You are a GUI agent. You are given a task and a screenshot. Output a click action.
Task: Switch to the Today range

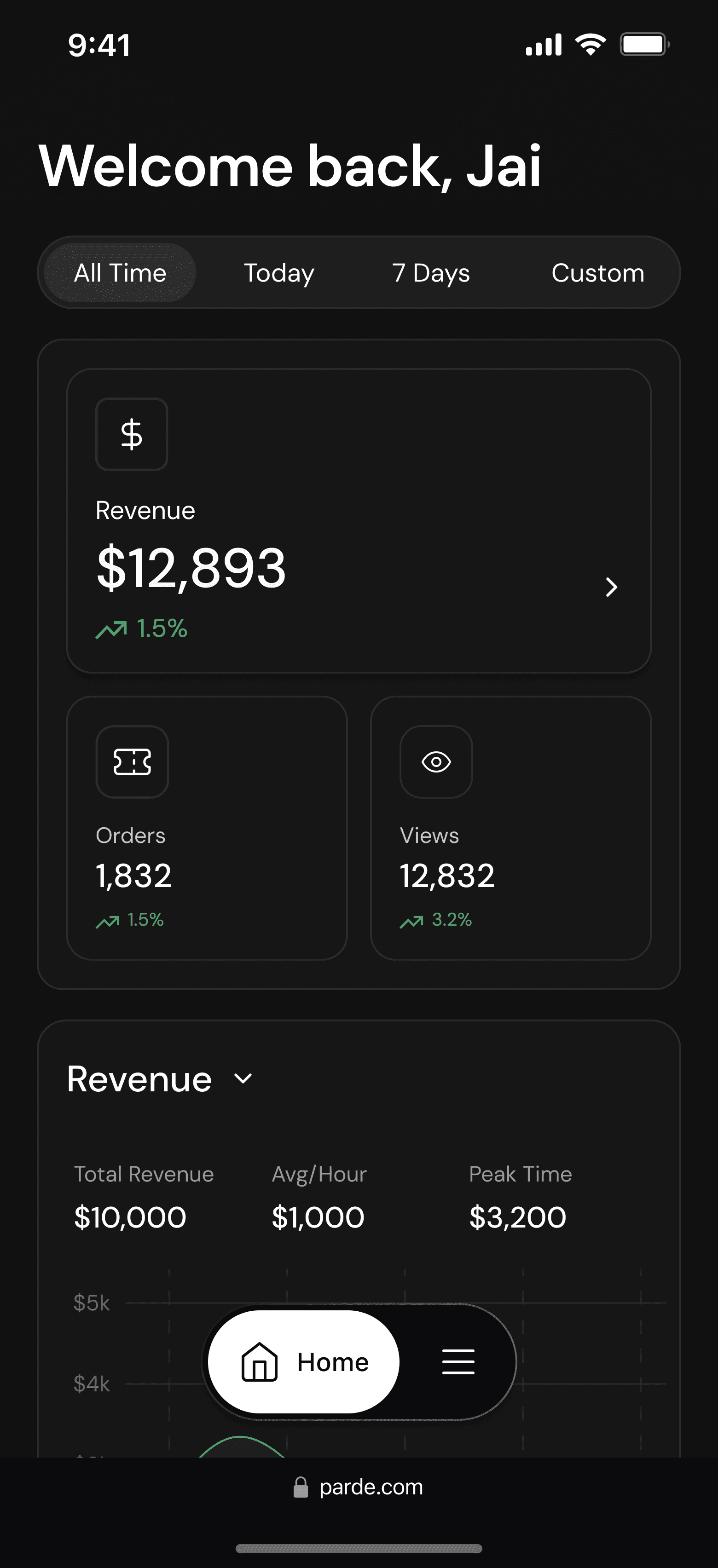[x=279, y=273]
